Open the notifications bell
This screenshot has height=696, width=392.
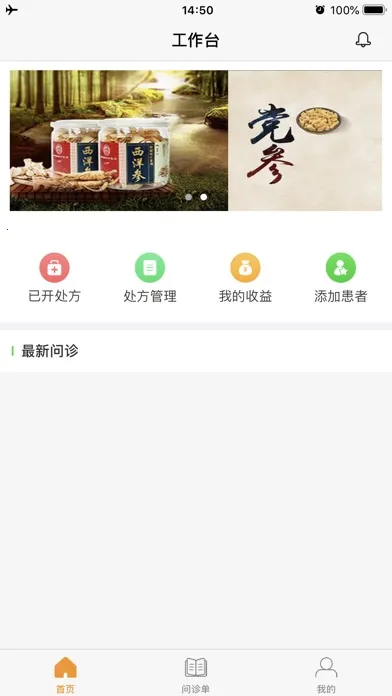click(363, 40)
